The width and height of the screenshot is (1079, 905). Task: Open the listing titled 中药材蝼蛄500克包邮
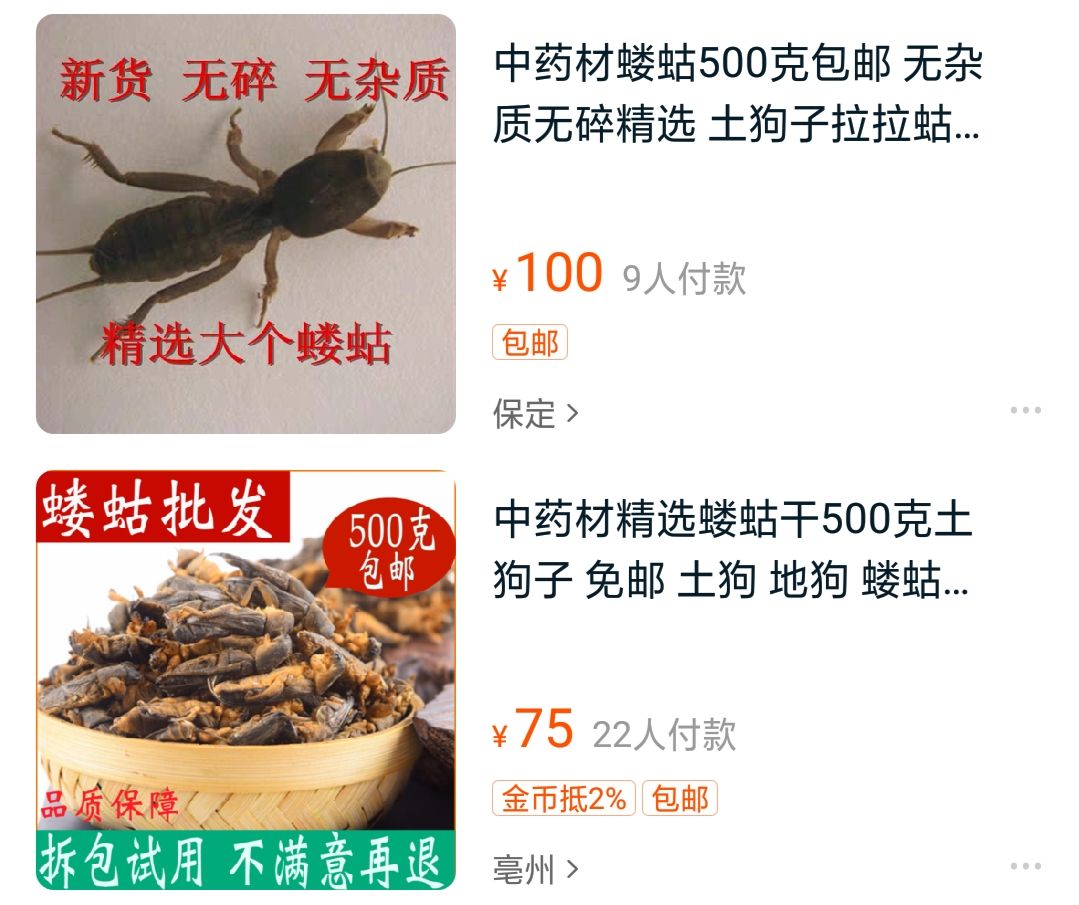737,97
